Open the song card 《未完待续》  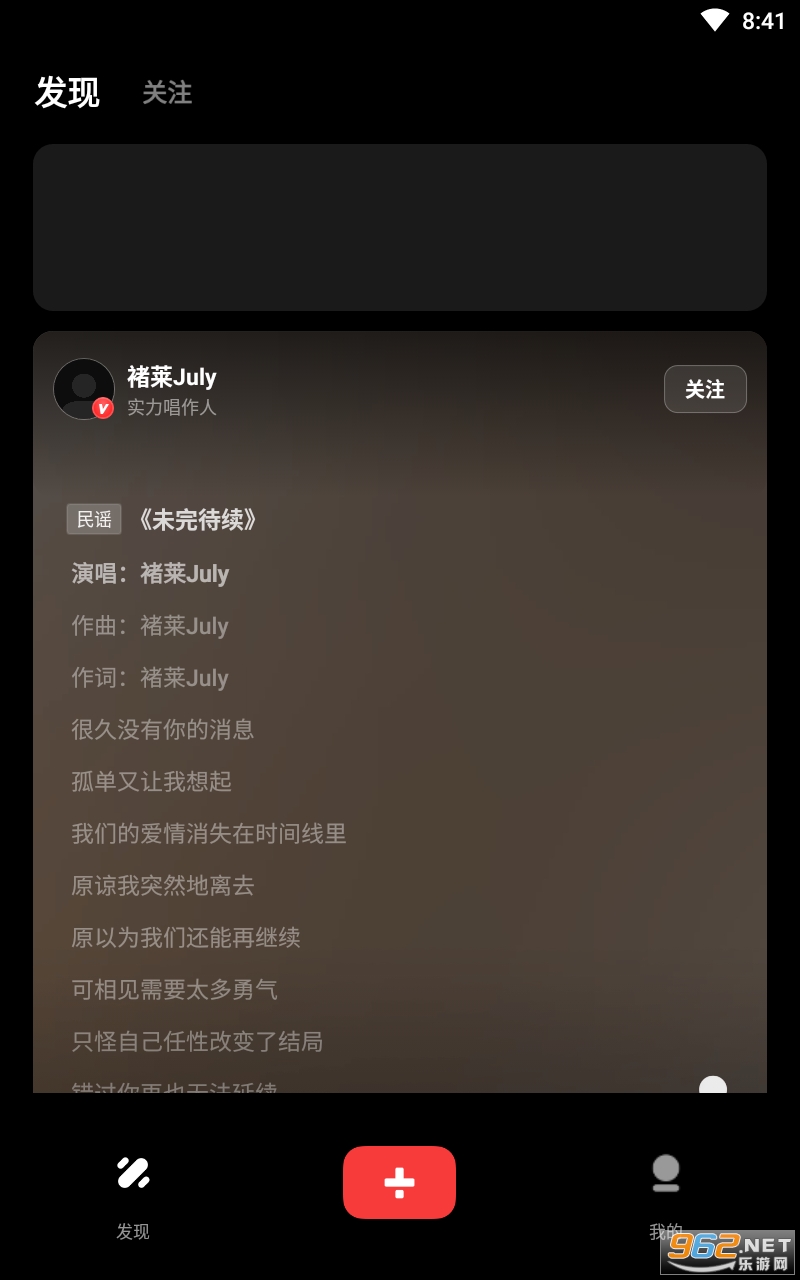(x=198, y=520)
